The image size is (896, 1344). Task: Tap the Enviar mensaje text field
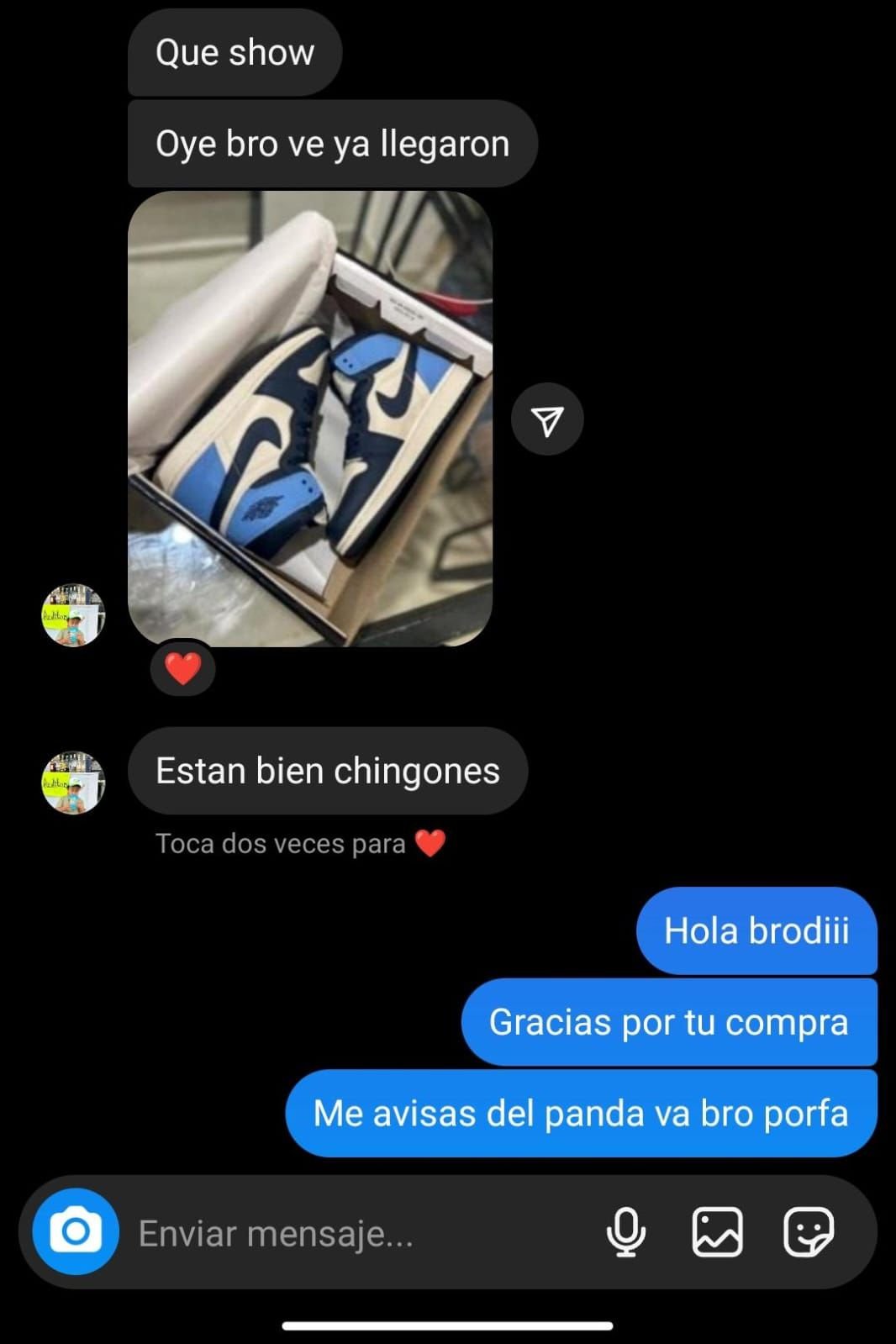coord(353,1234)
